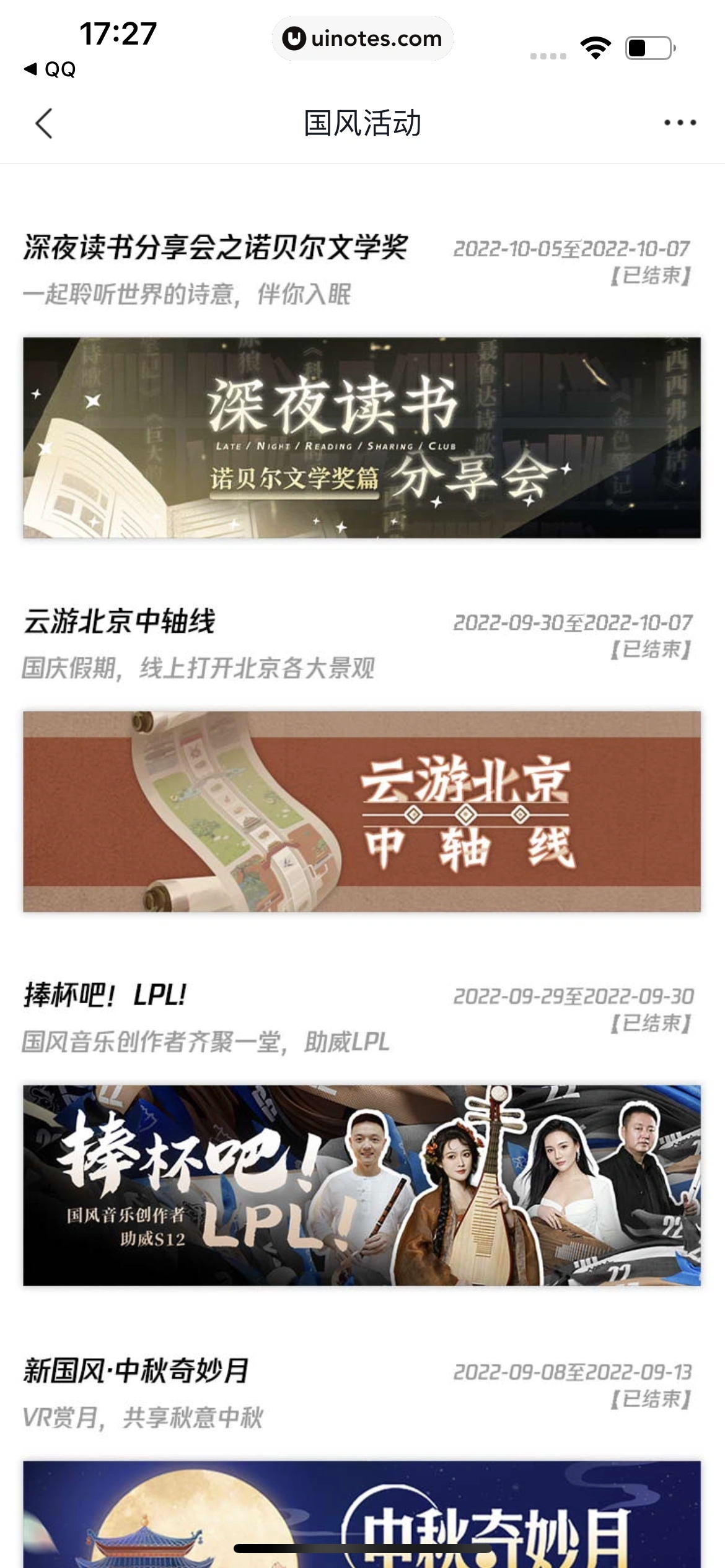Open the more options "..." menu
Viewport: 725px width, 1568px height.
click(680, 123)
